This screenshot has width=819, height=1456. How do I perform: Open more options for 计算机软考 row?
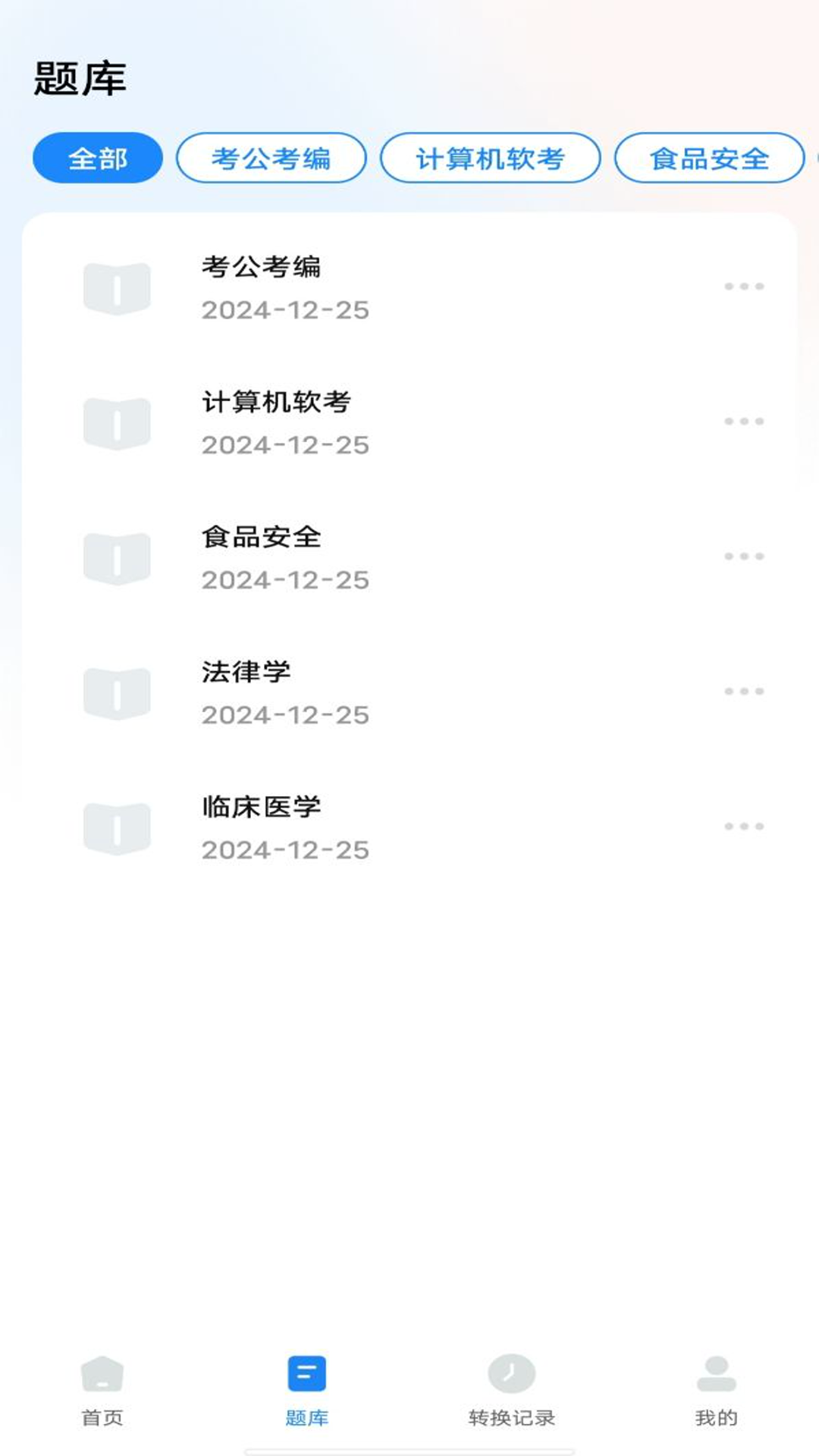tap(744, 422)
